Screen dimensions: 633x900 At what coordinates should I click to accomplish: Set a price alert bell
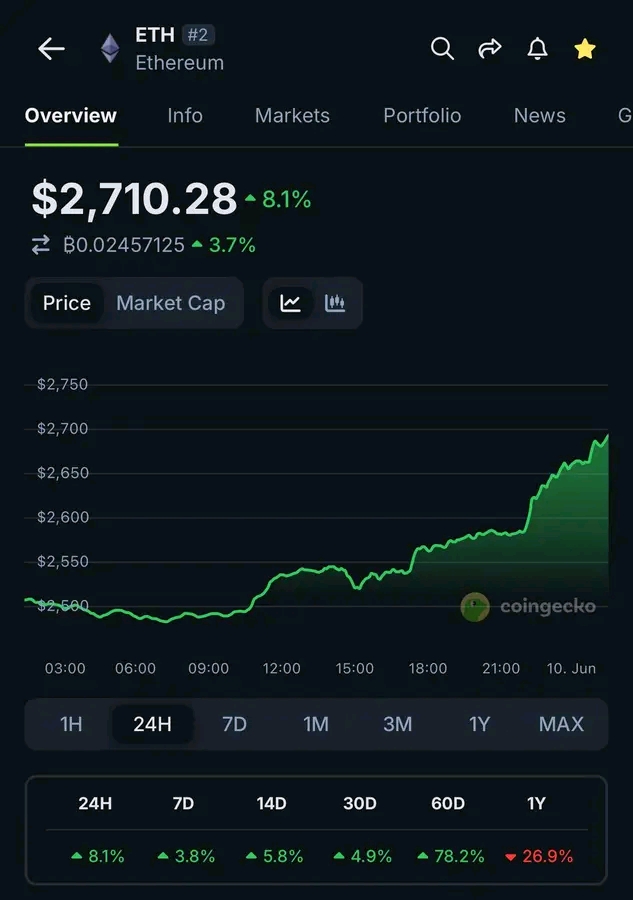point(537,48)
